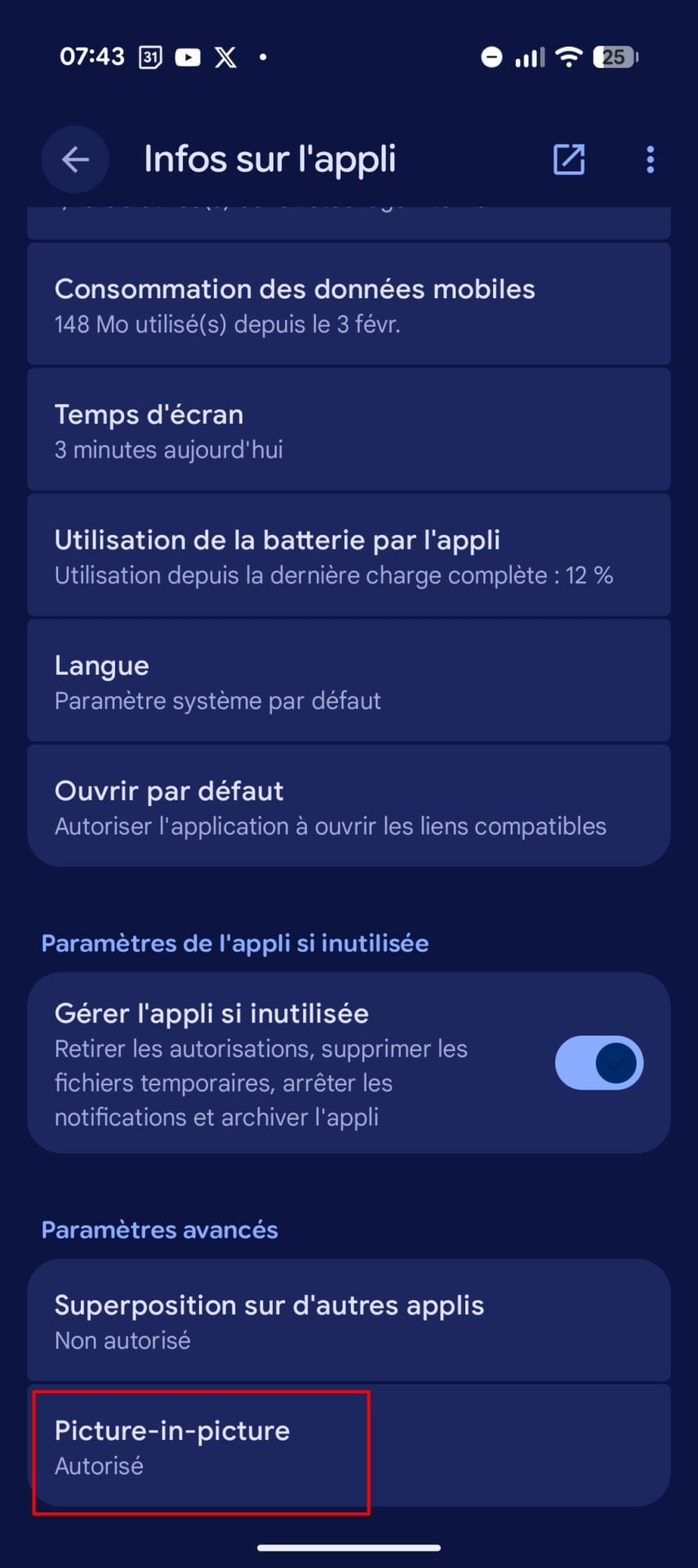The height and width of the screenshot is (1568, 698).
Task: Open Picture-in-picture setting
Action: tap(349, 1446)
